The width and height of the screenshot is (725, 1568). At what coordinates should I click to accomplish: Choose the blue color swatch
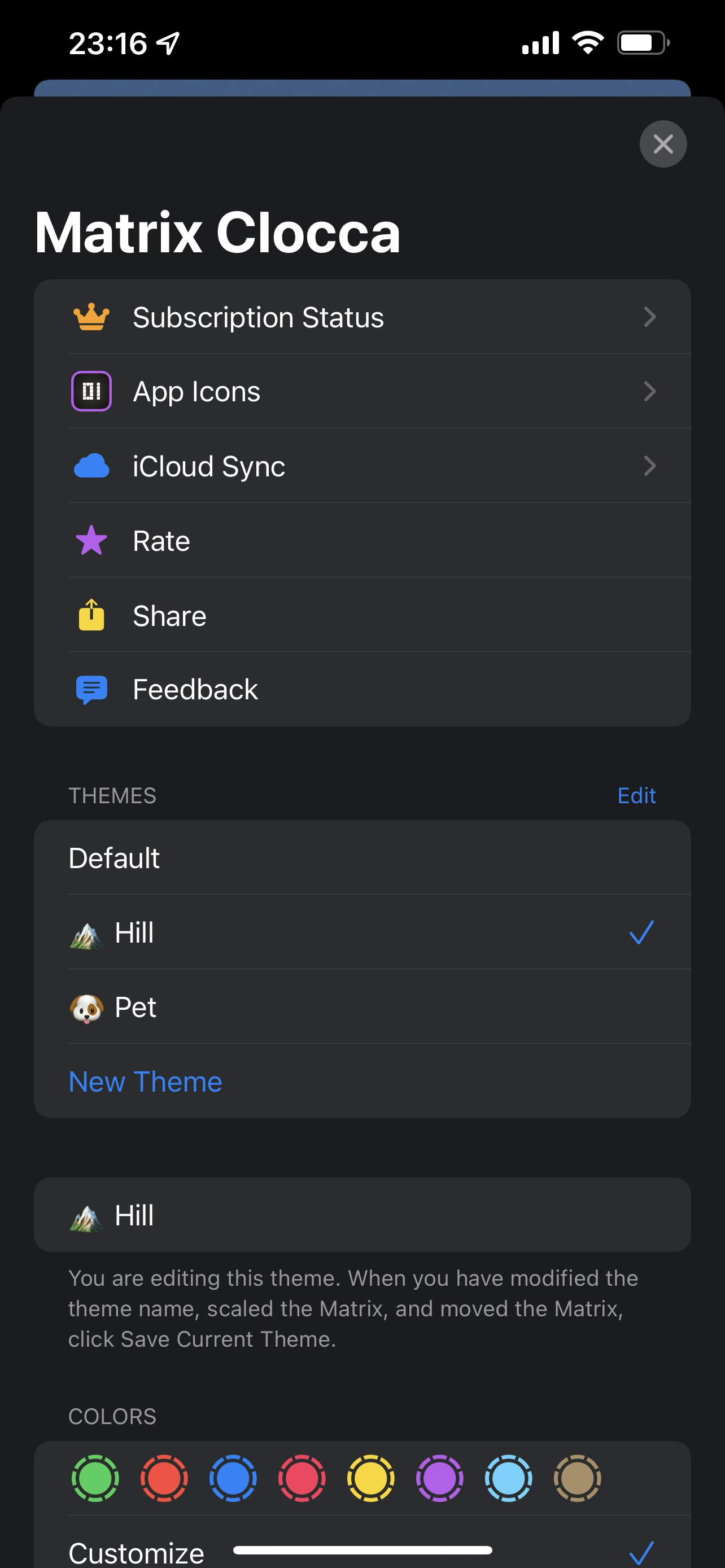click(x=233, y=1478)
